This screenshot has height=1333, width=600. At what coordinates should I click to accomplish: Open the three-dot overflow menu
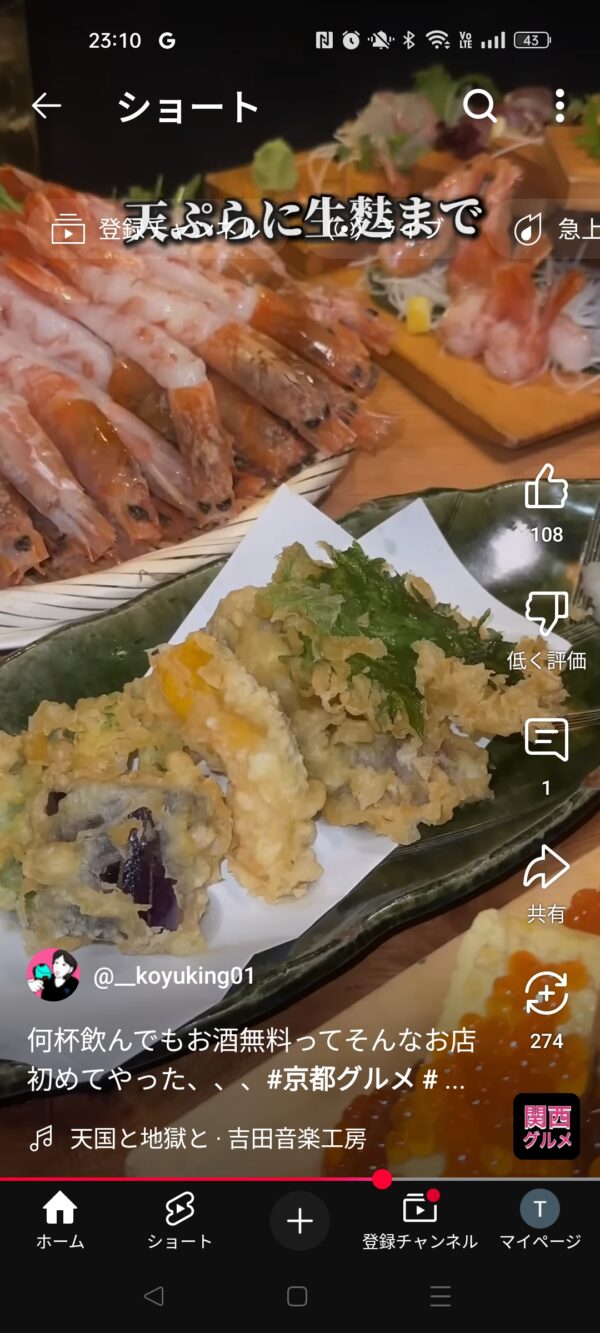point(559,105)
